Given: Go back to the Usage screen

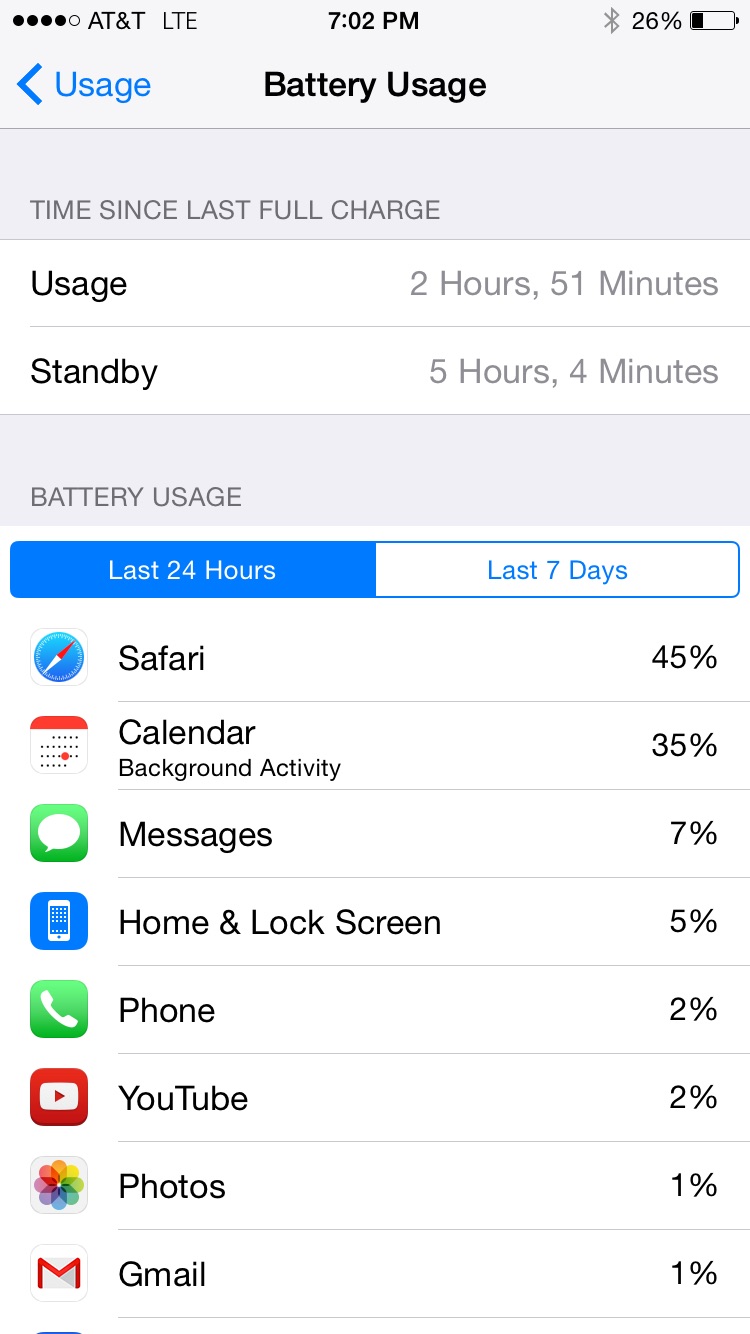Looking at the screenshot, I should (84, 85).
